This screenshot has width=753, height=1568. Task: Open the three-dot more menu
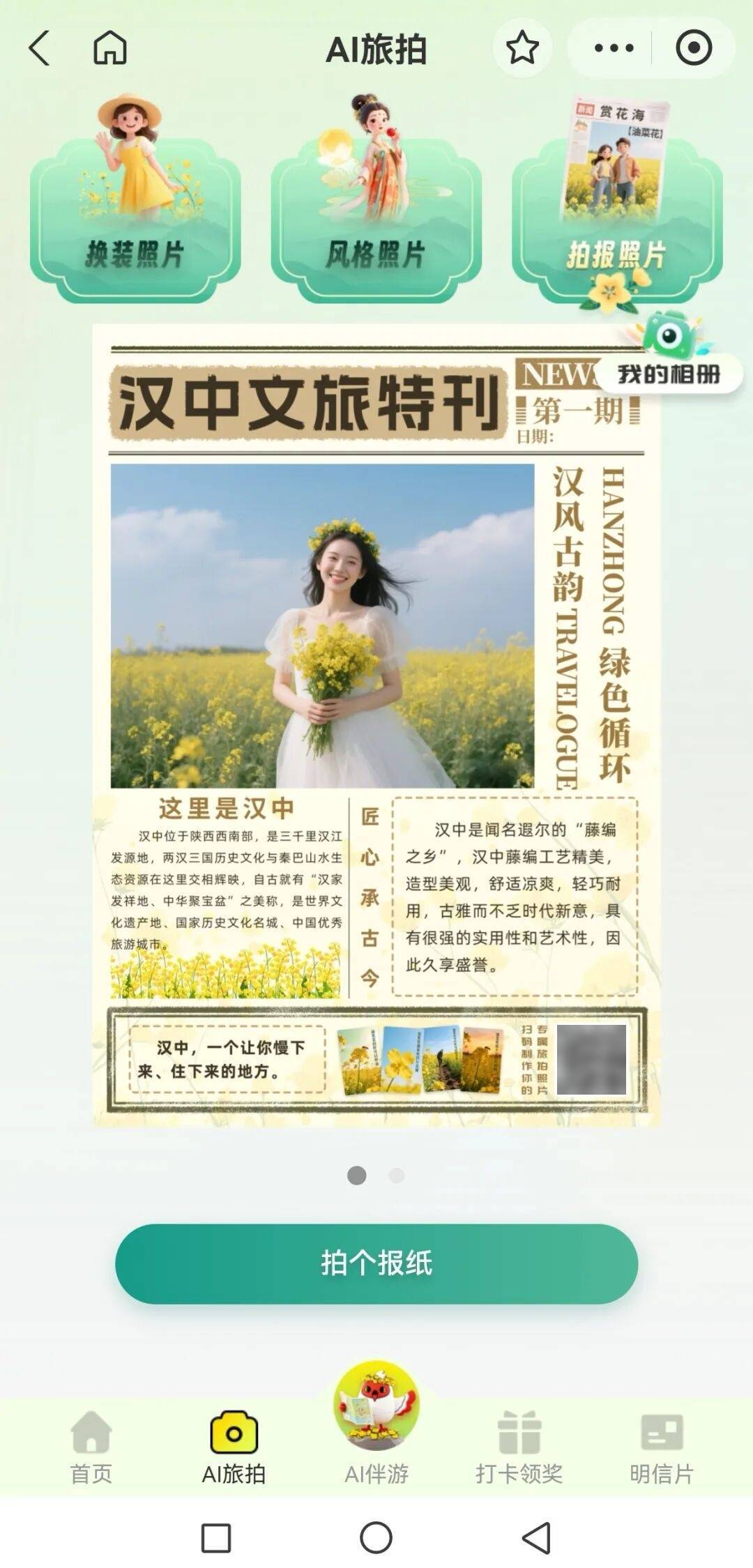coord(614,48)
